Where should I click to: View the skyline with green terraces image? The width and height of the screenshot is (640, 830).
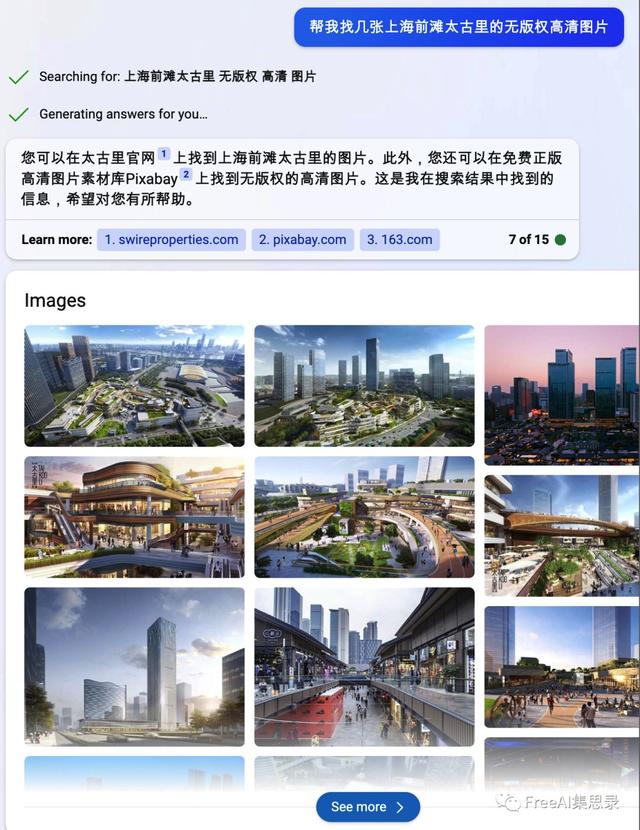click(364, 386)
